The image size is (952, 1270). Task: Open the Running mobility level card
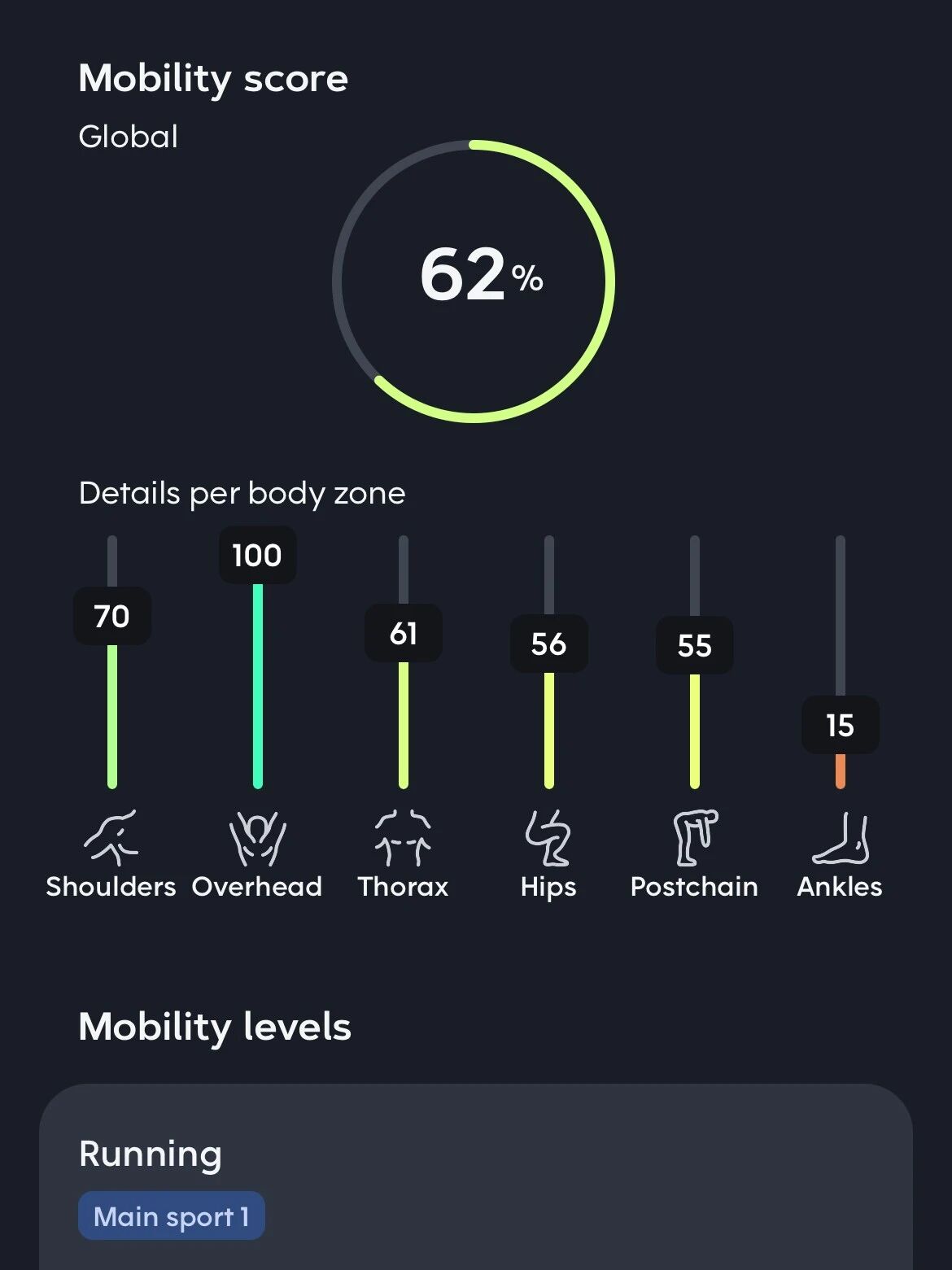click(476, 1176)
